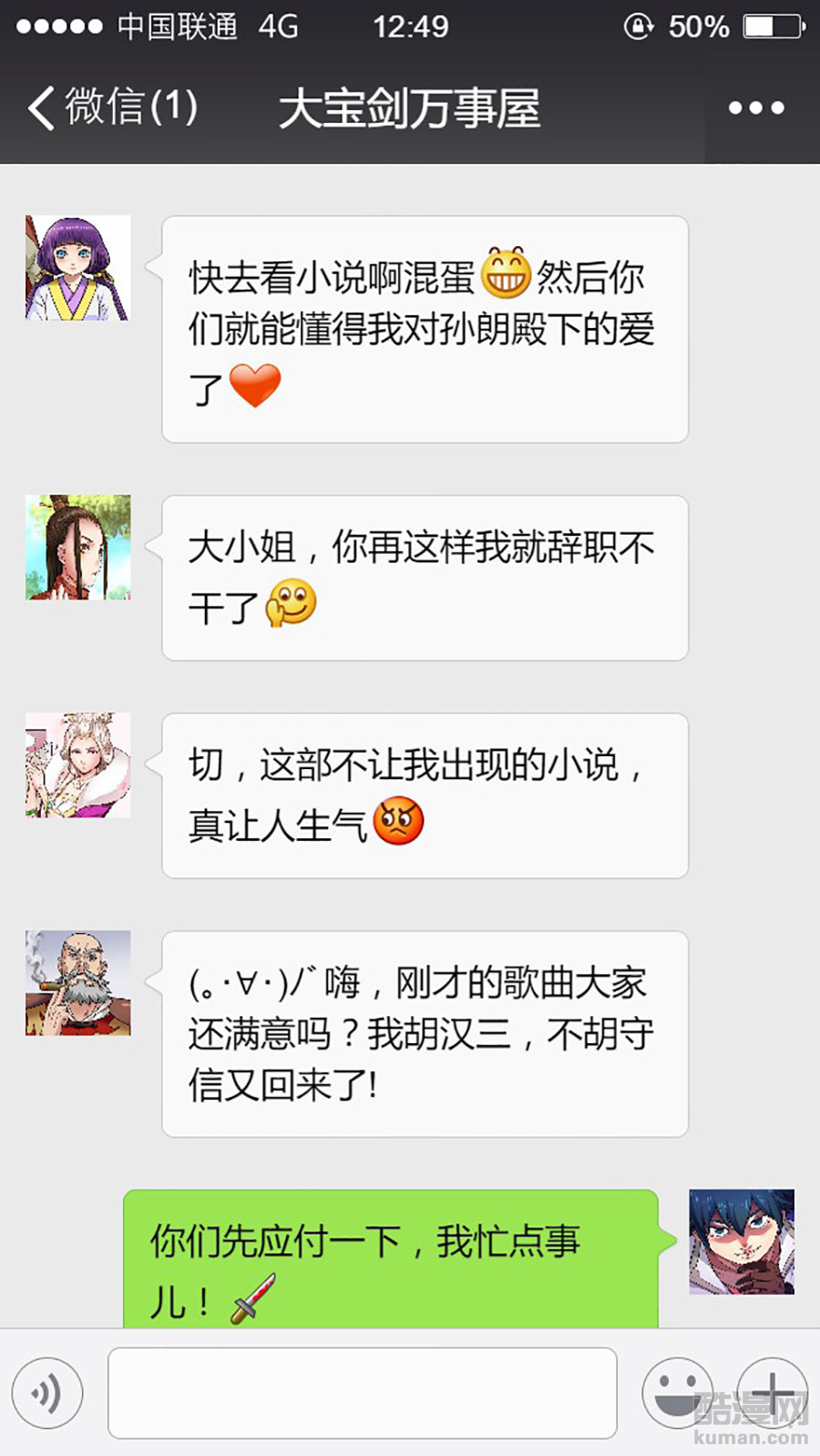Open the avatar beside the 真让人生气 message

click(78, 765)
